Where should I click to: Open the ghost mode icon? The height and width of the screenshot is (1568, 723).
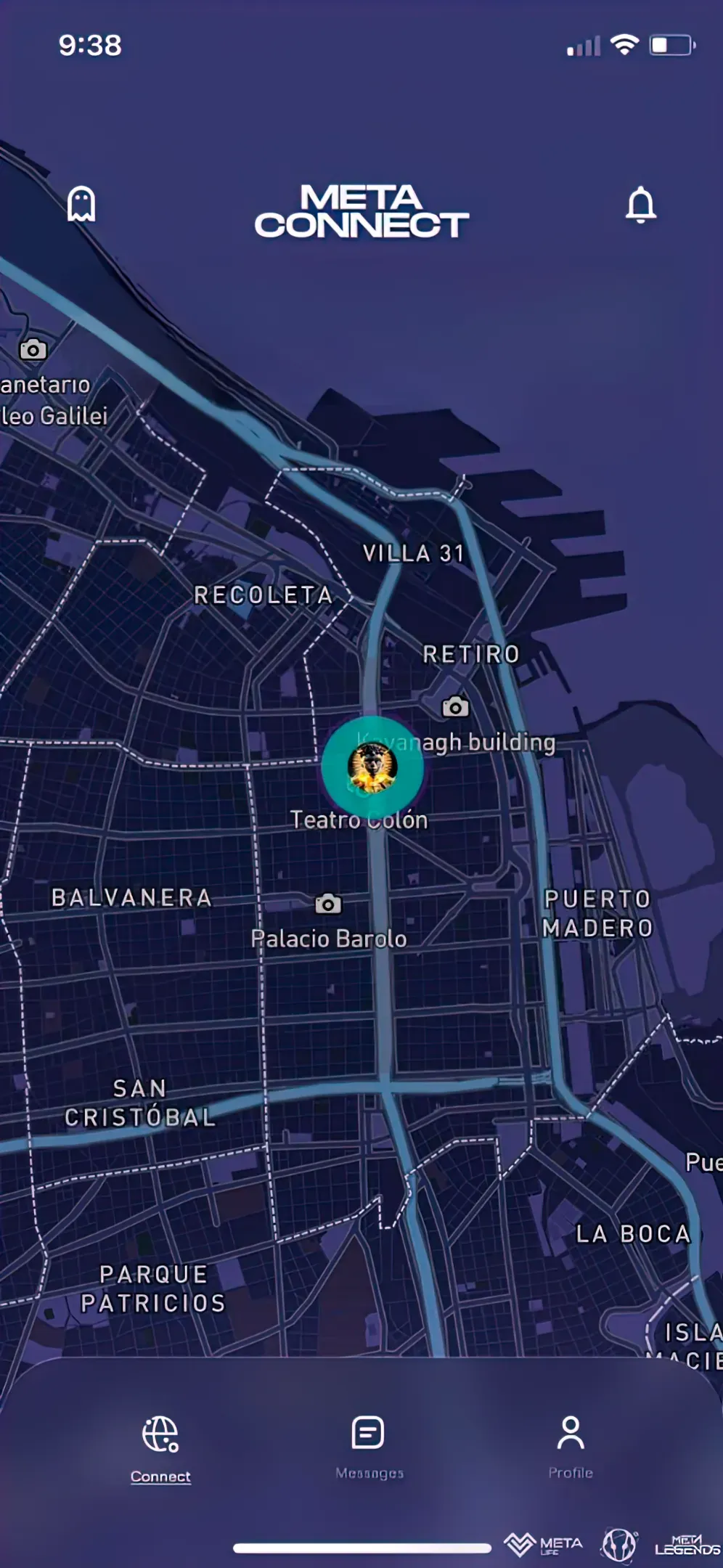81,204
